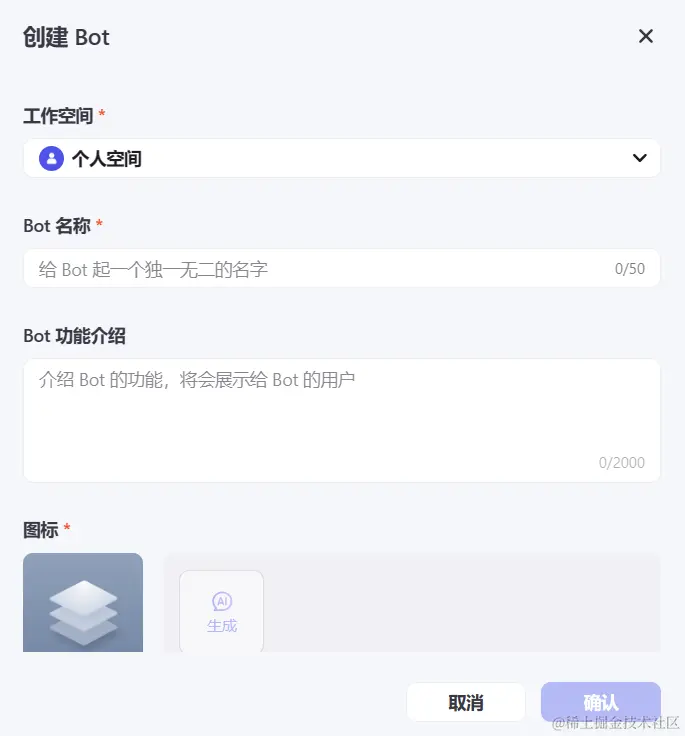Generate an icon with AI 生成

click(222, 611)
